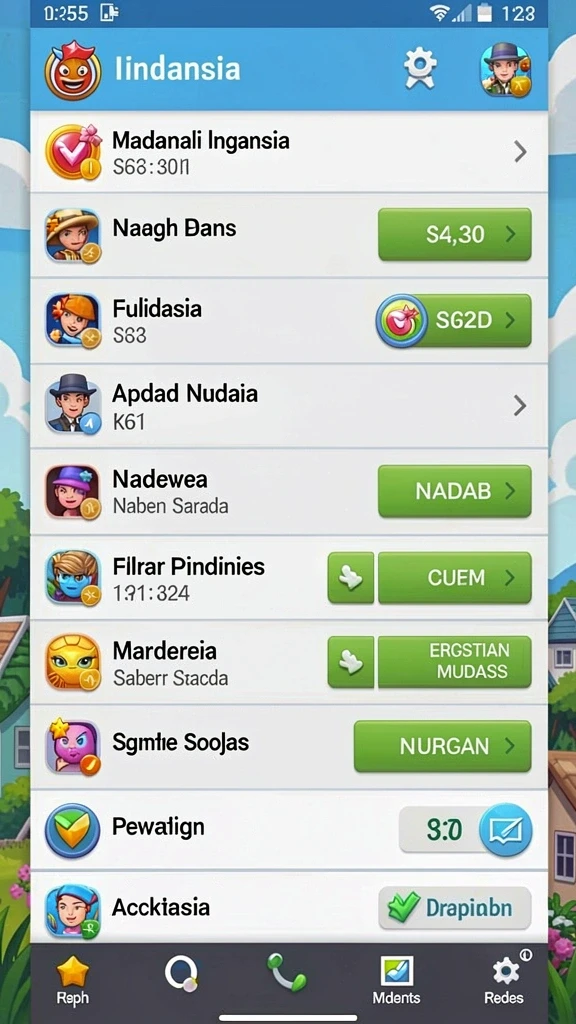Open the Apdad Nudaia row
The width and height of the screenshot is (576, 1024).
(x=289, y=406)
